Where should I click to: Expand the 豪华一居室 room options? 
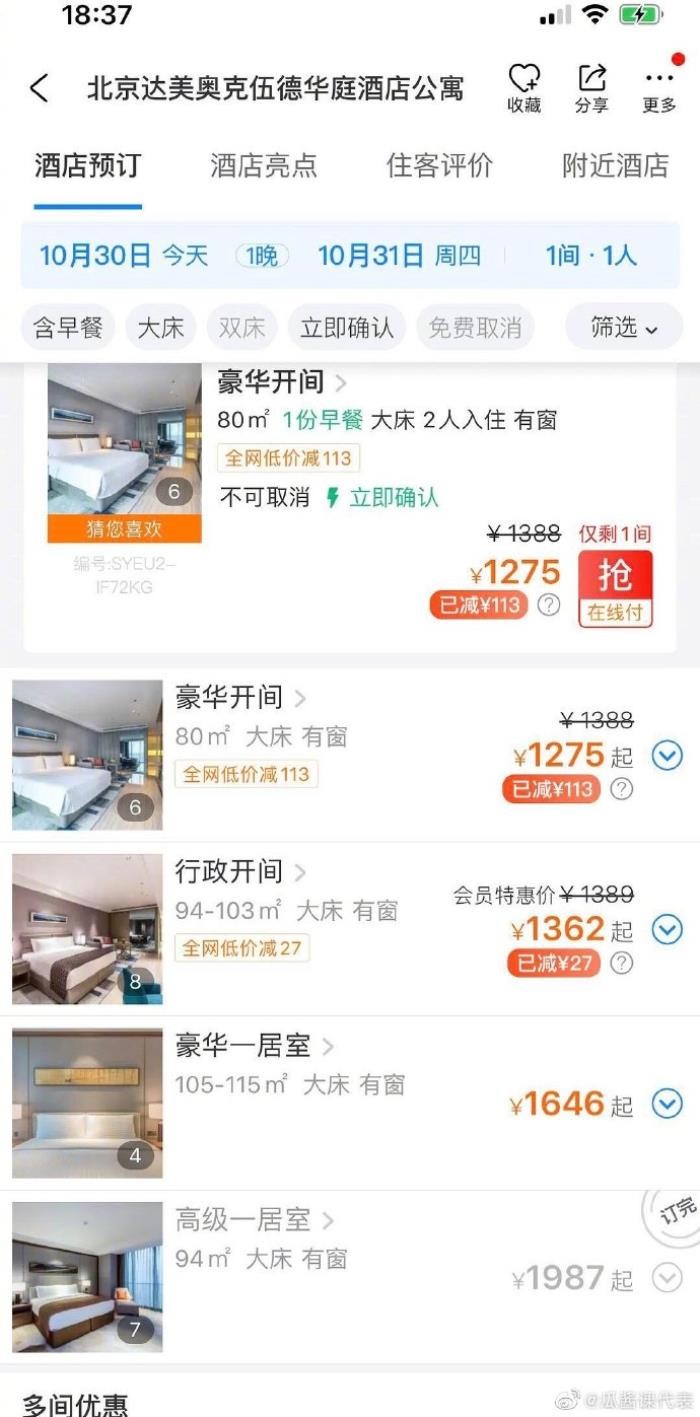pyautogui.click(x=666, y=1104)
